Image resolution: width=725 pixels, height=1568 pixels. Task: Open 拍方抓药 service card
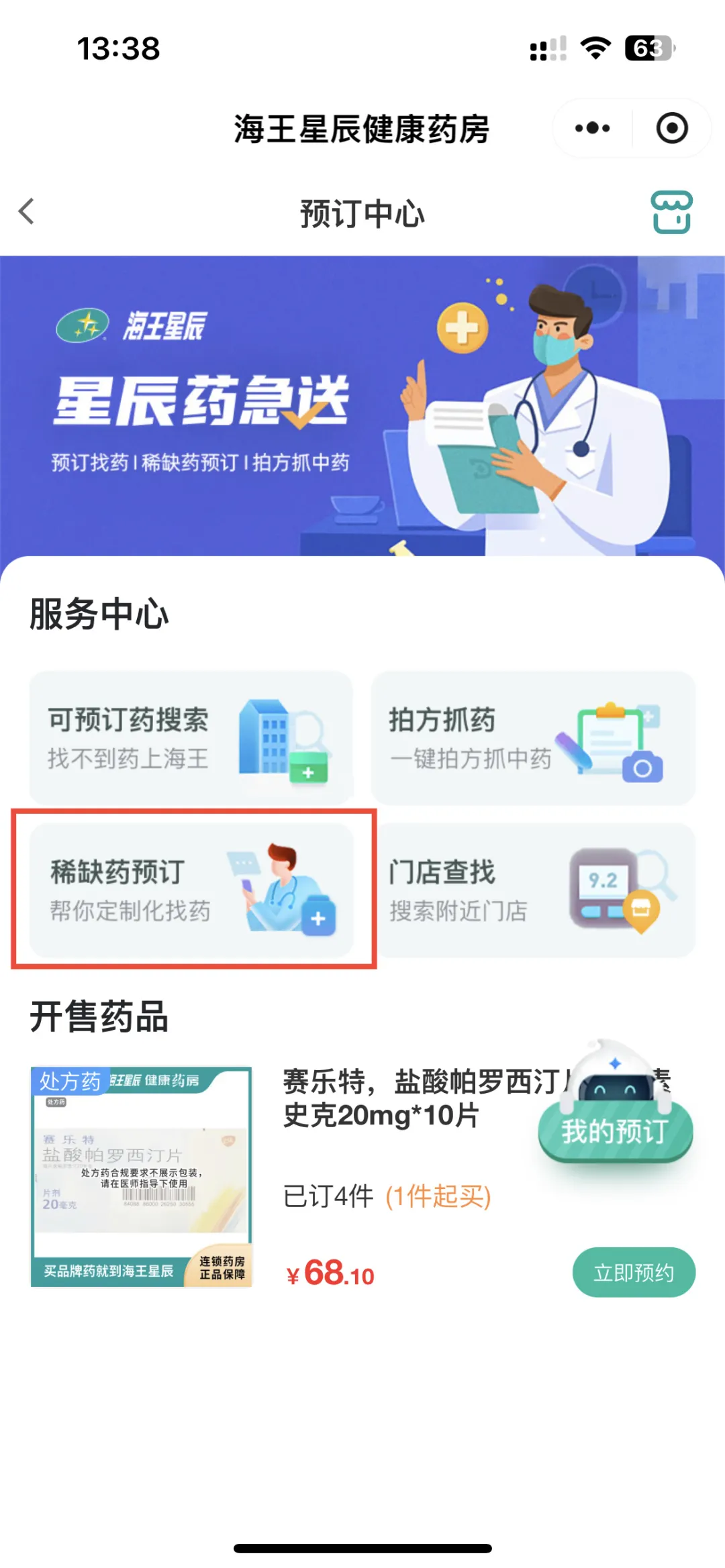(x=533, y=738)
